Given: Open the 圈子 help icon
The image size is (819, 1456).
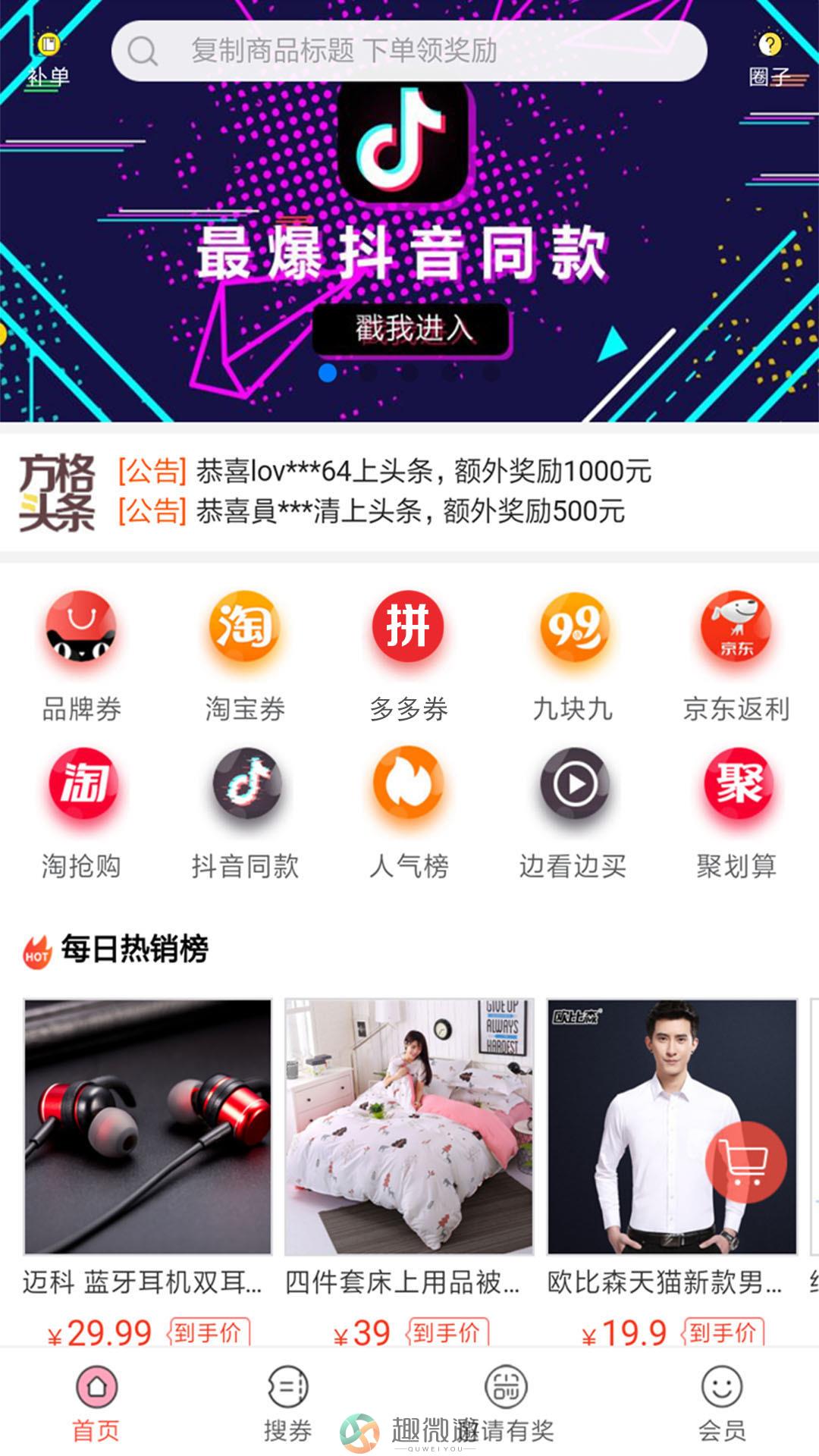Looking at the screenshot, I should (770, 59).
